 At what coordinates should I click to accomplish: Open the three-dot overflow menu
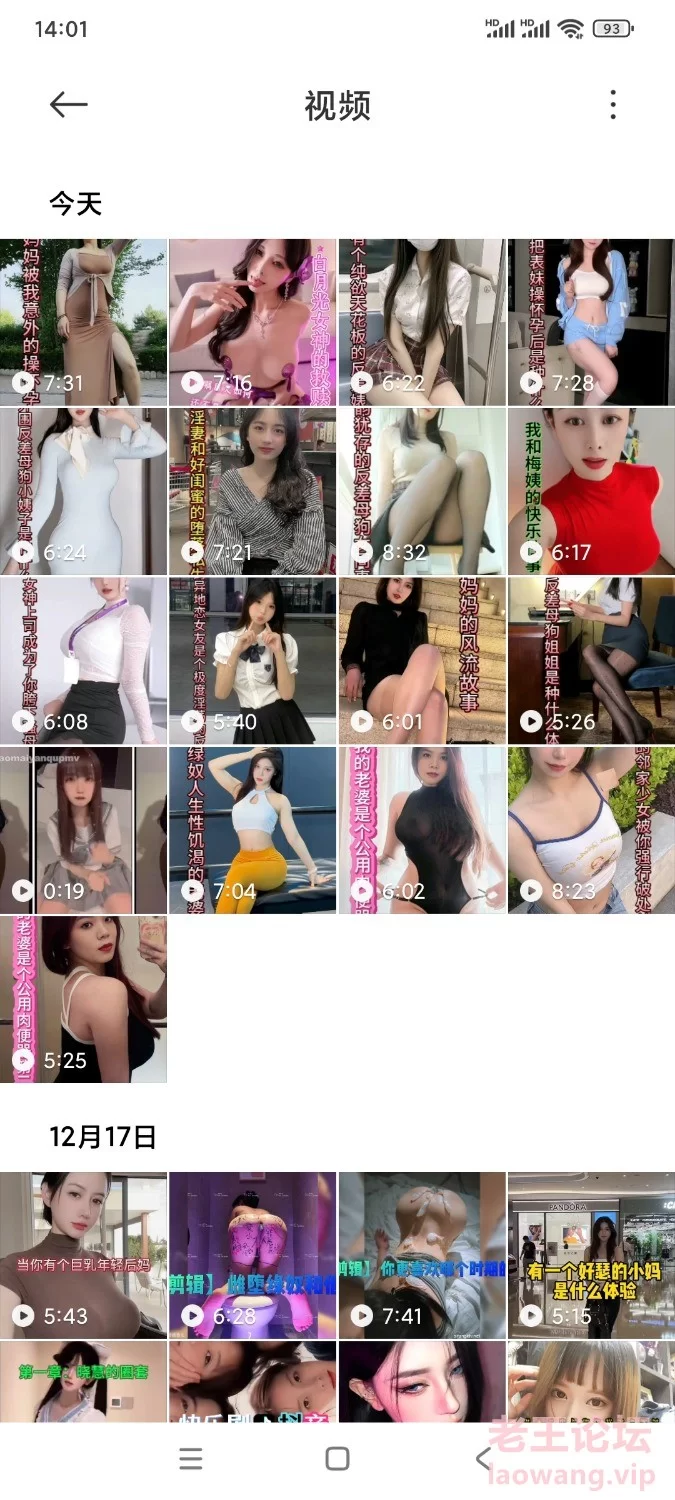613,105
